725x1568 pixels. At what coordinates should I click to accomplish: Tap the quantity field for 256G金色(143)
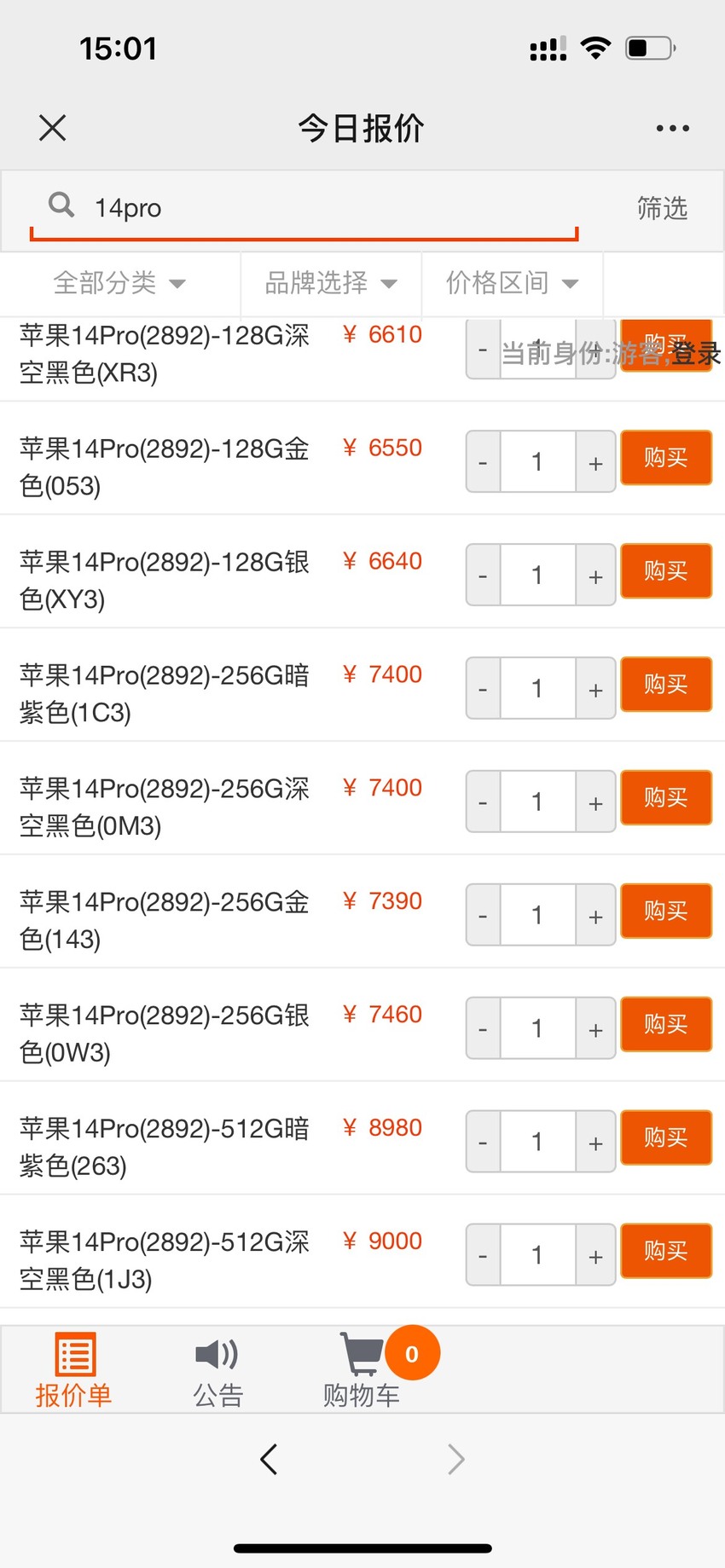coord(537,915)
